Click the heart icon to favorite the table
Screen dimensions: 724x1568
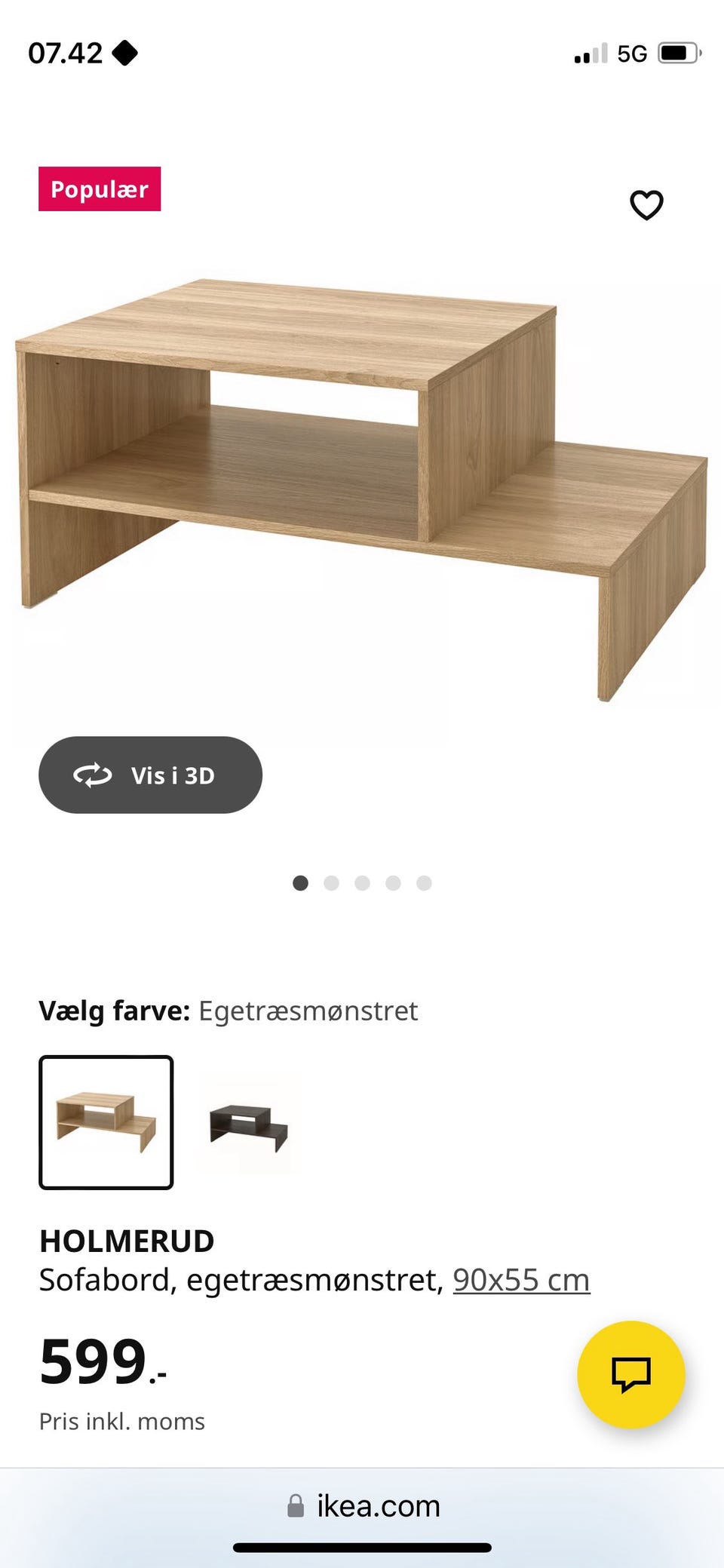(x=647, y=204)
